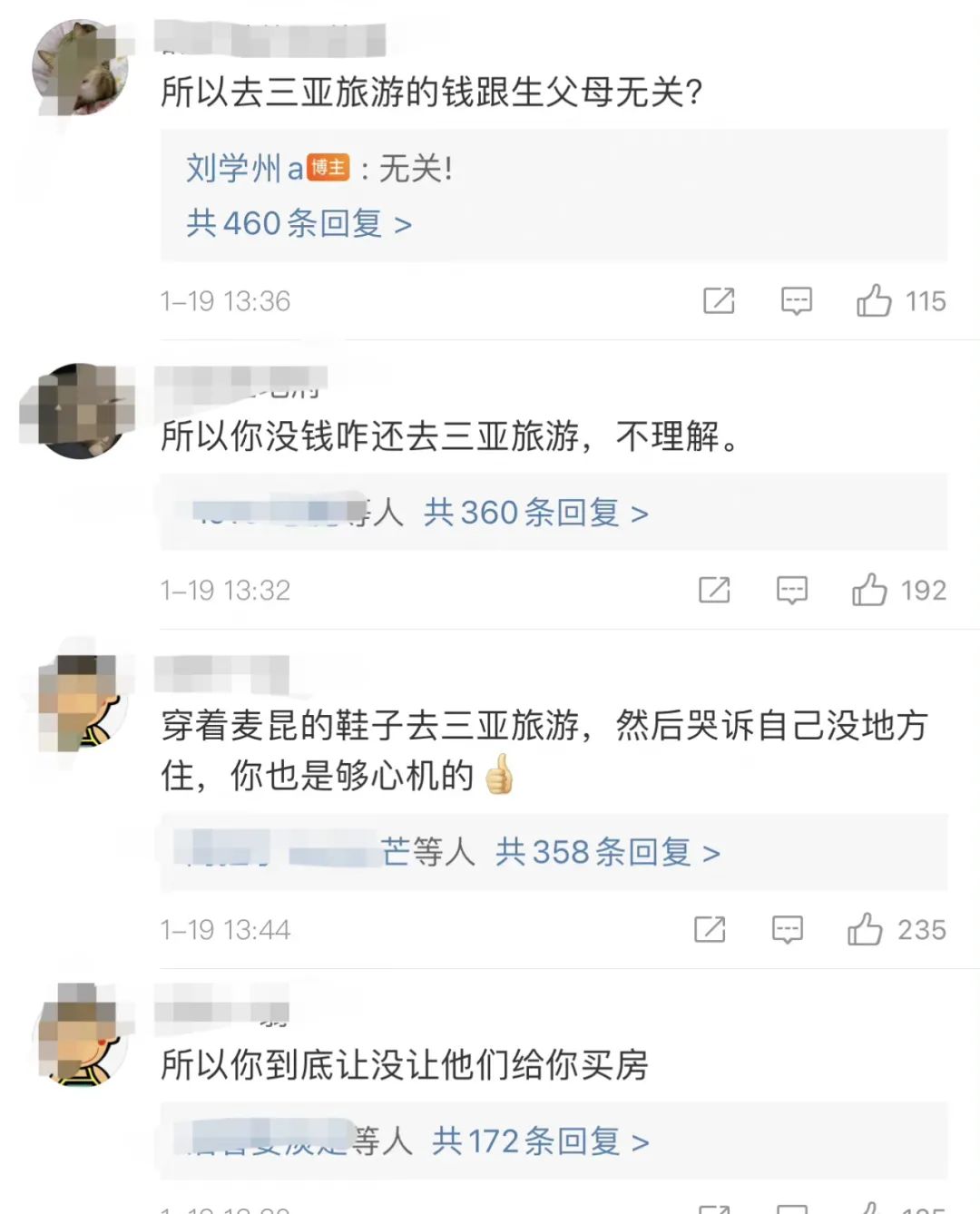
Task: Reply to the comment posted at 13:32
Action: pos(791,590)
